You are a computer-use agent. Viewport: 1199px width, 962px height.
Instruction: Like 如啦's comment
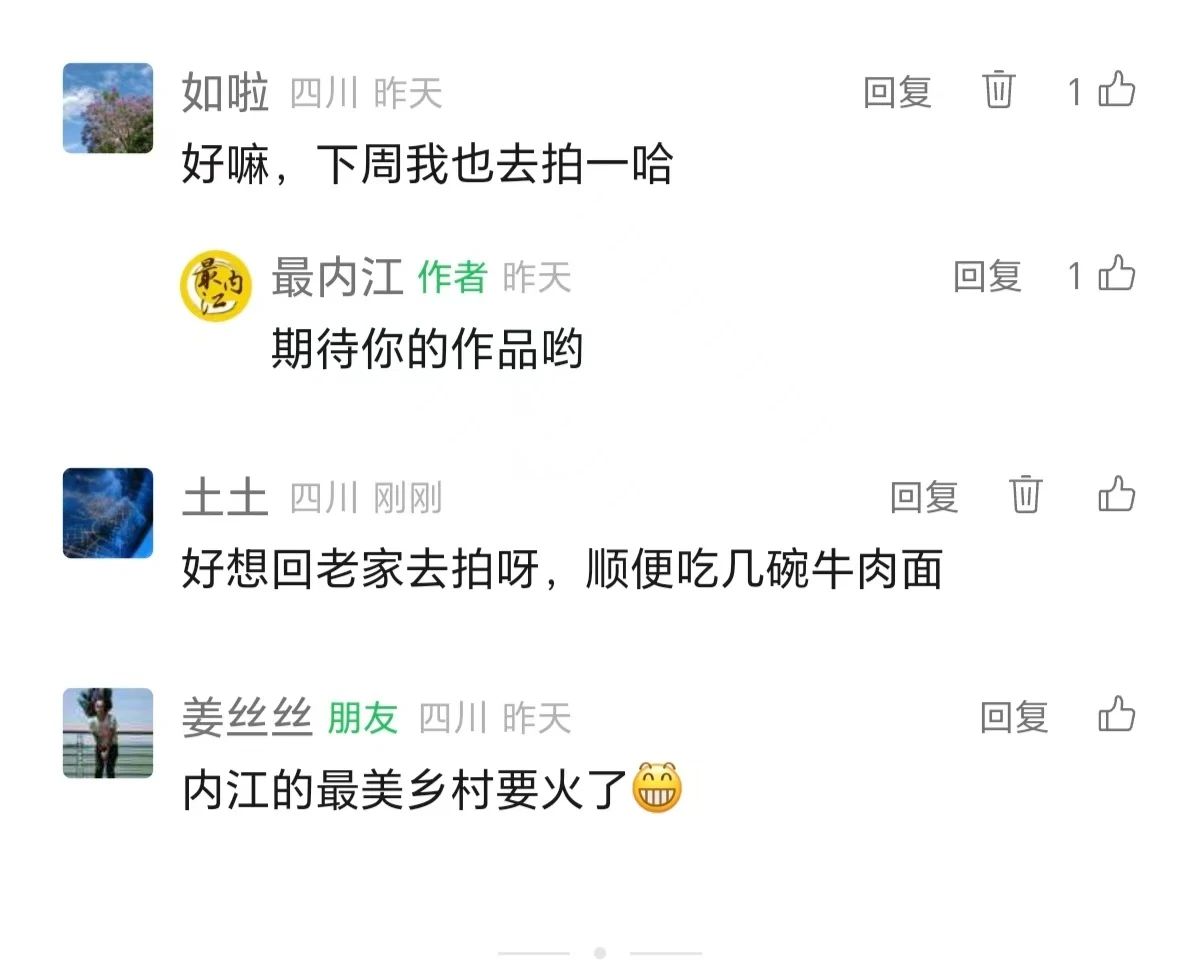coord(1116,91)
